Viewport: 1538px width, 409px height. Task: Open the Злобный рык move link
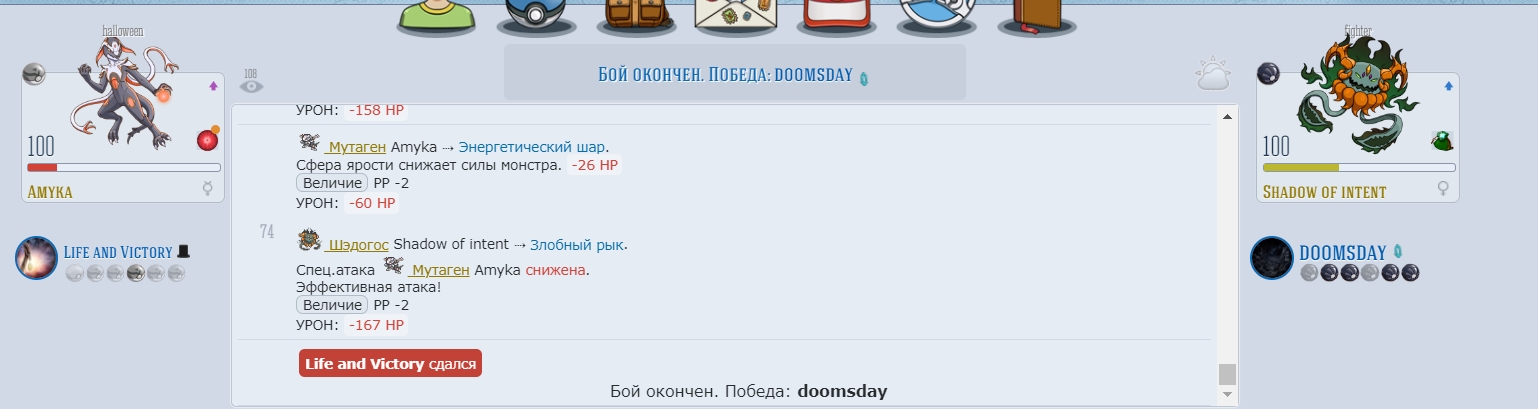point(577,245)
